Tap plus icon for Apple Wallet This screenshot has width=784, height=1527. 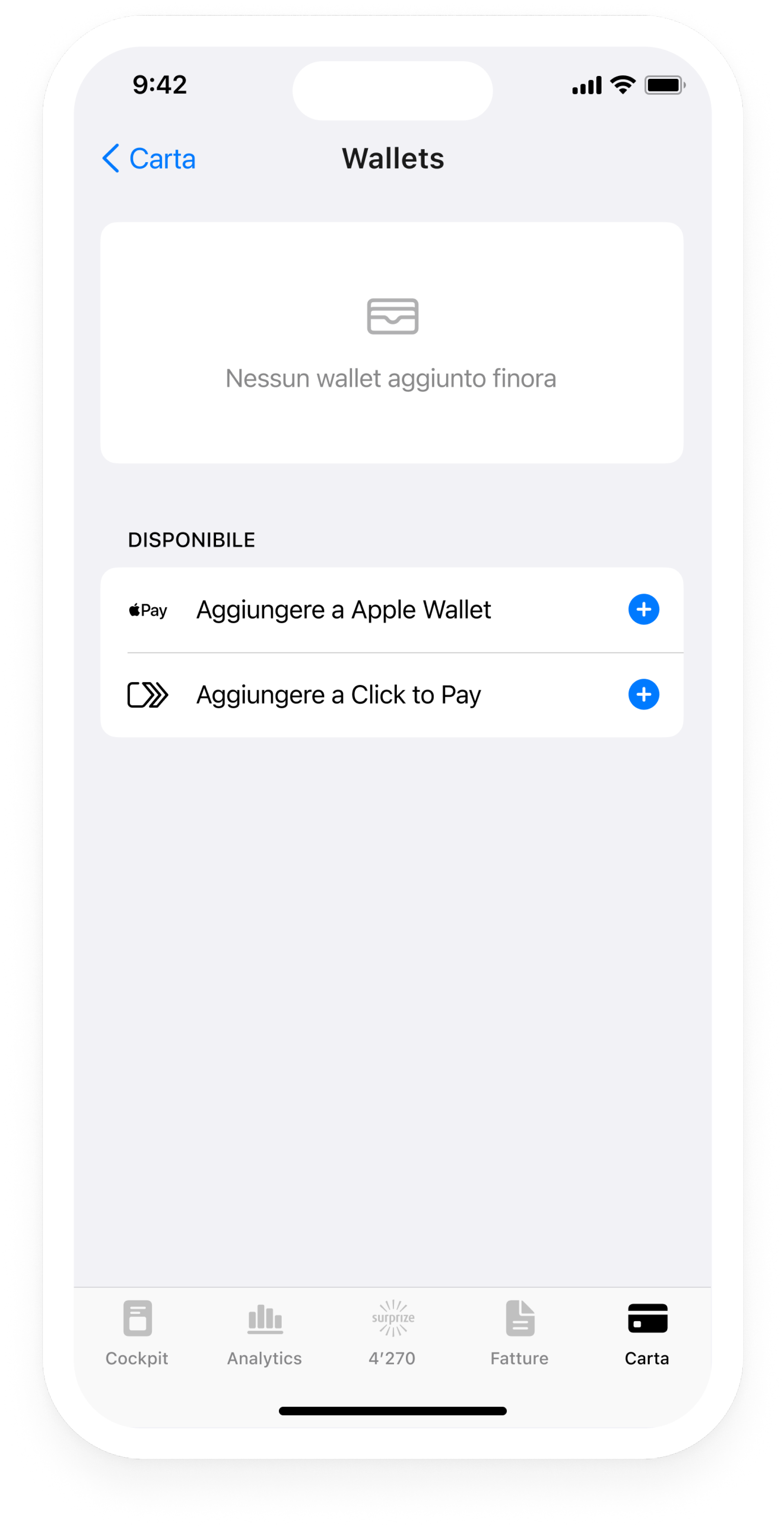(x=643, y=609)
